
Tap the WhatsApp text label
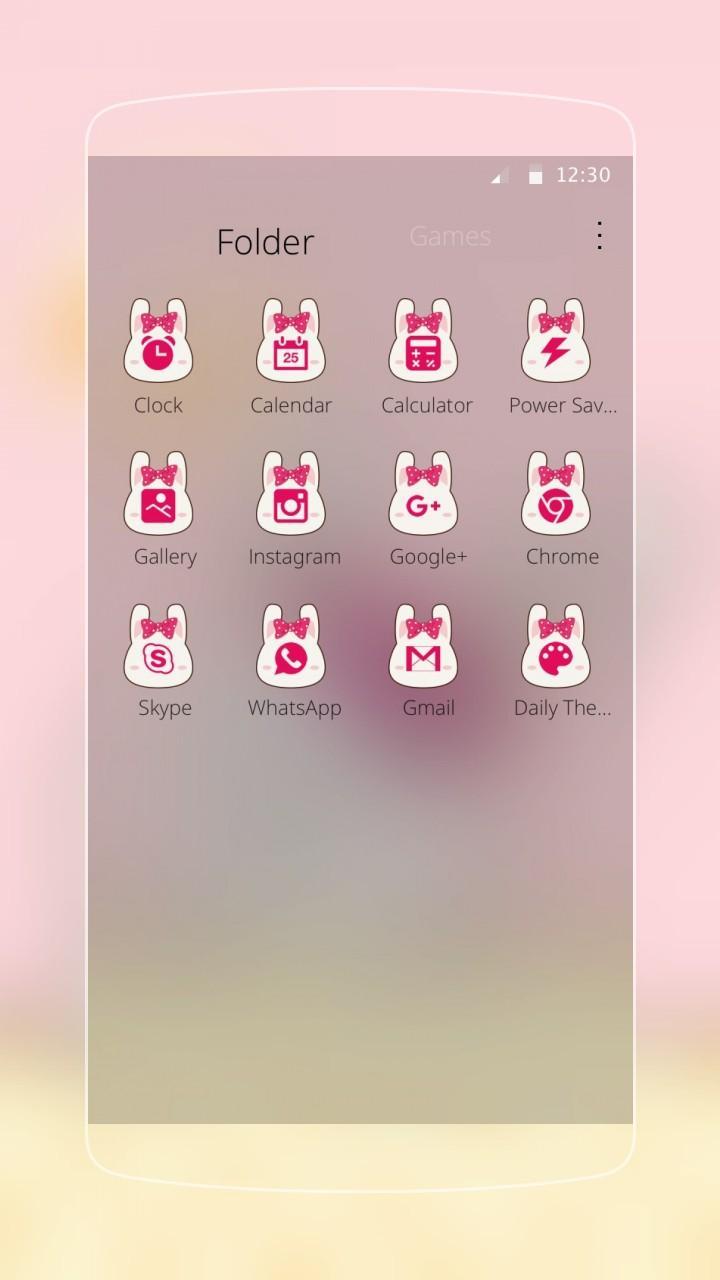coord(294,707)
